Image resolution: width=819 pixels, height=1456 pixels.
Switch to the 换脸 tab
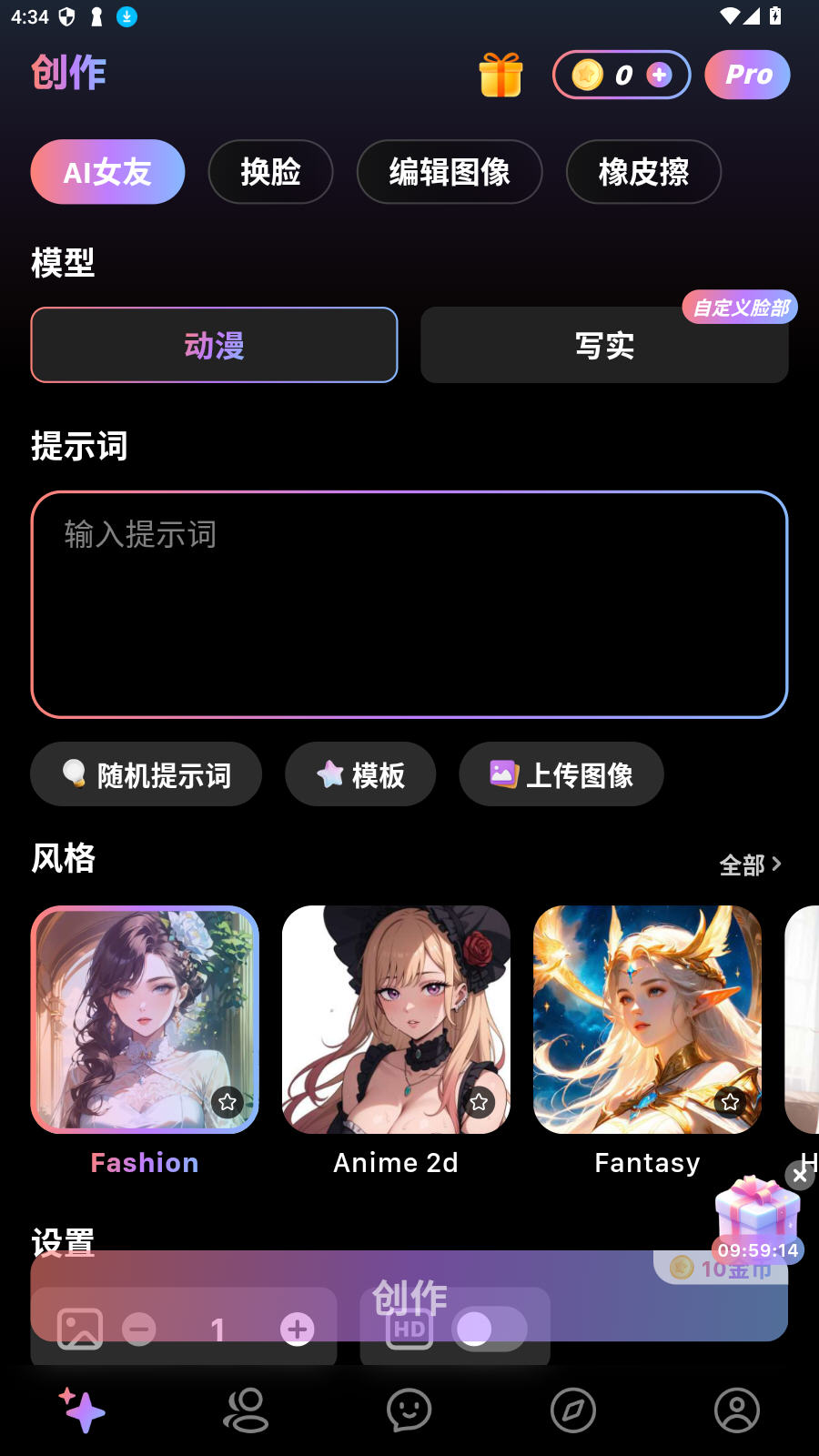(x=270, y=172)
